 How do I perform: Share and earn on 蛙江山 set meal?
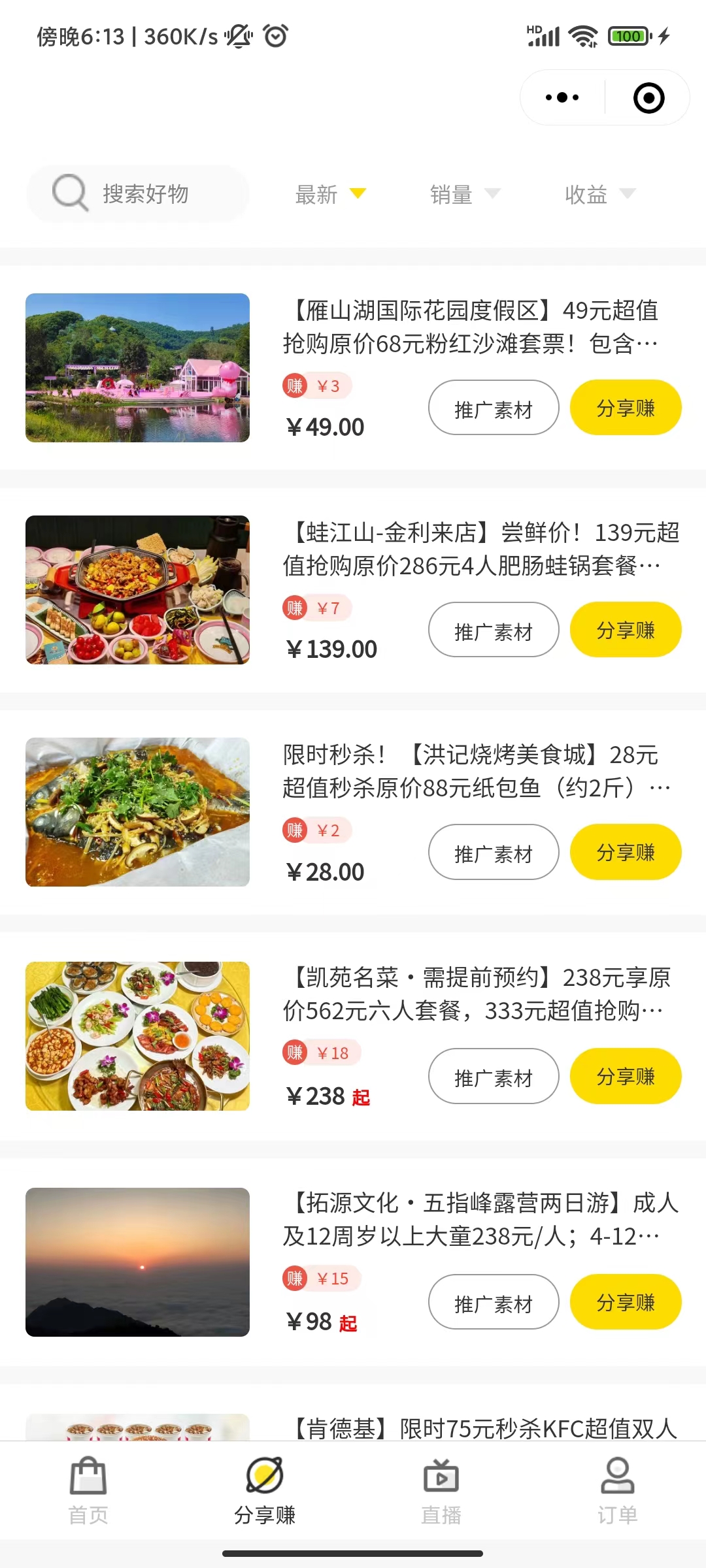[x=626, y=630]
